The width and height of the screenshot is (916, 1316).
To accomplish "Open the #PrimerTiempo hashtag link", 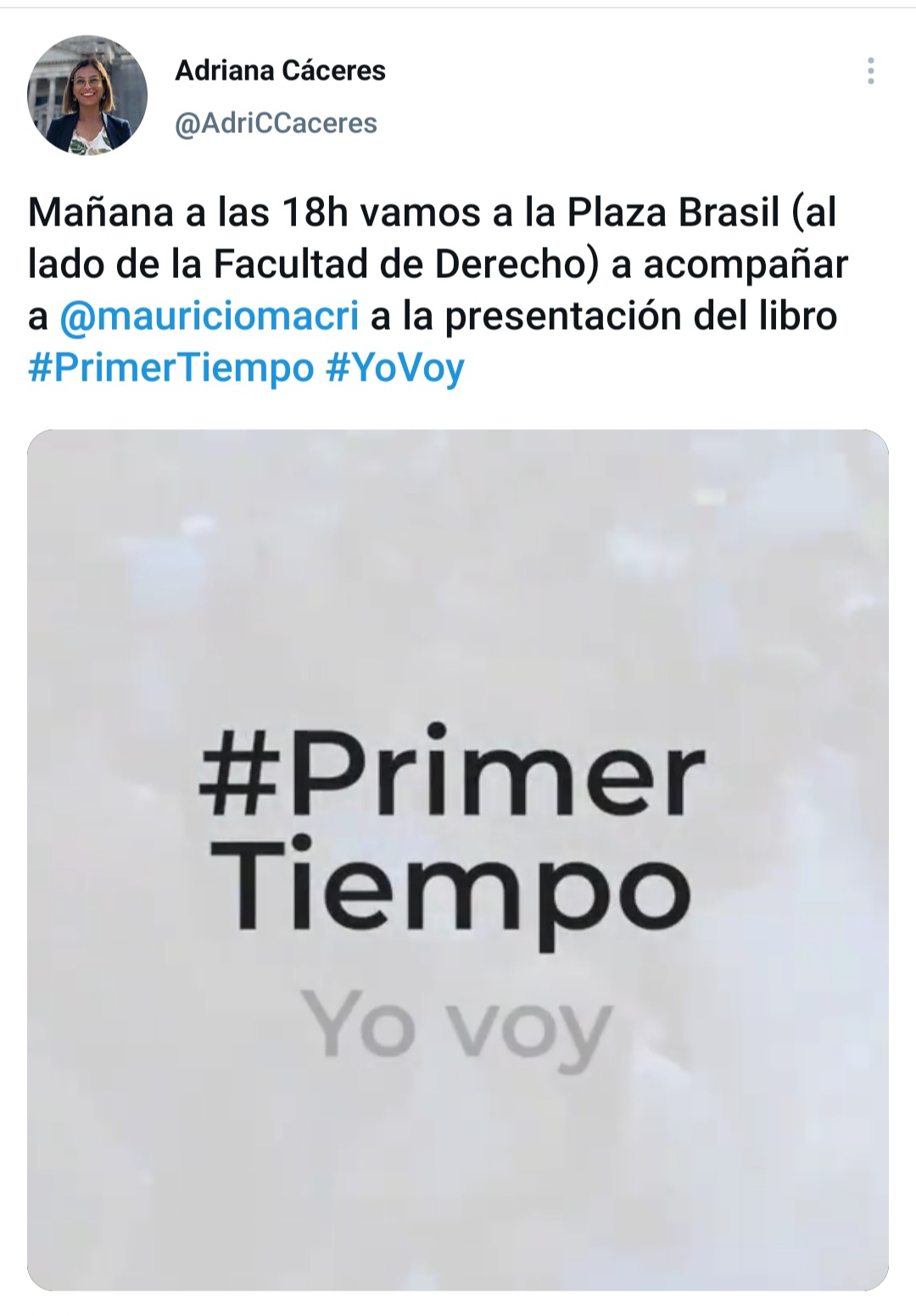I will click(x=170, y=368).
